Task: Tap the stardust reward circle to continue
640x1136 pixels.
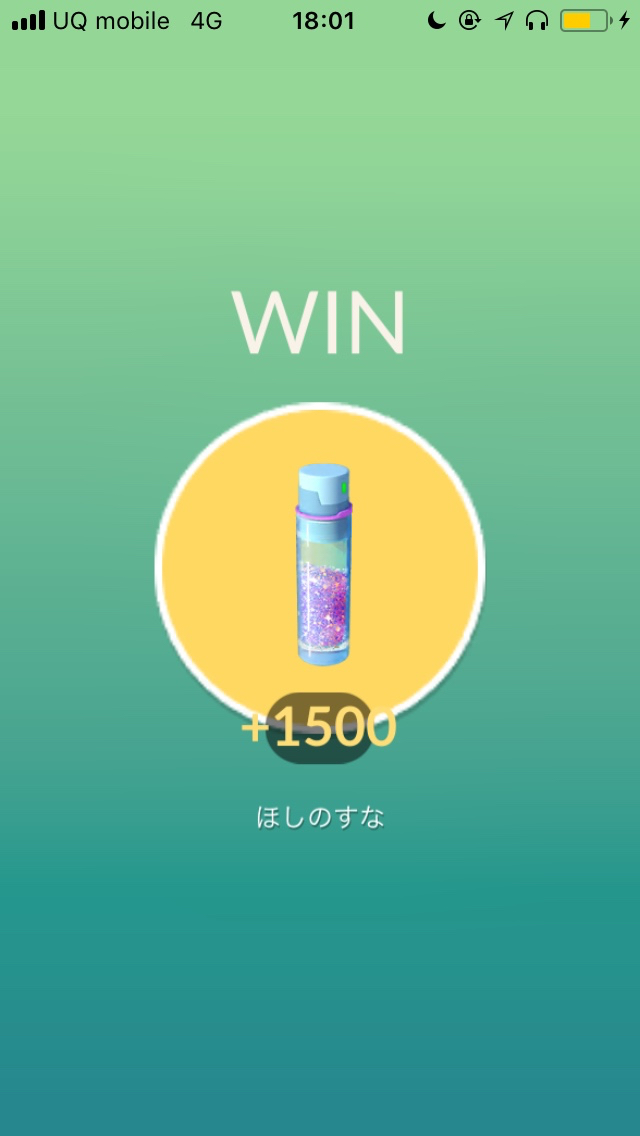Action: pos(320,565)
